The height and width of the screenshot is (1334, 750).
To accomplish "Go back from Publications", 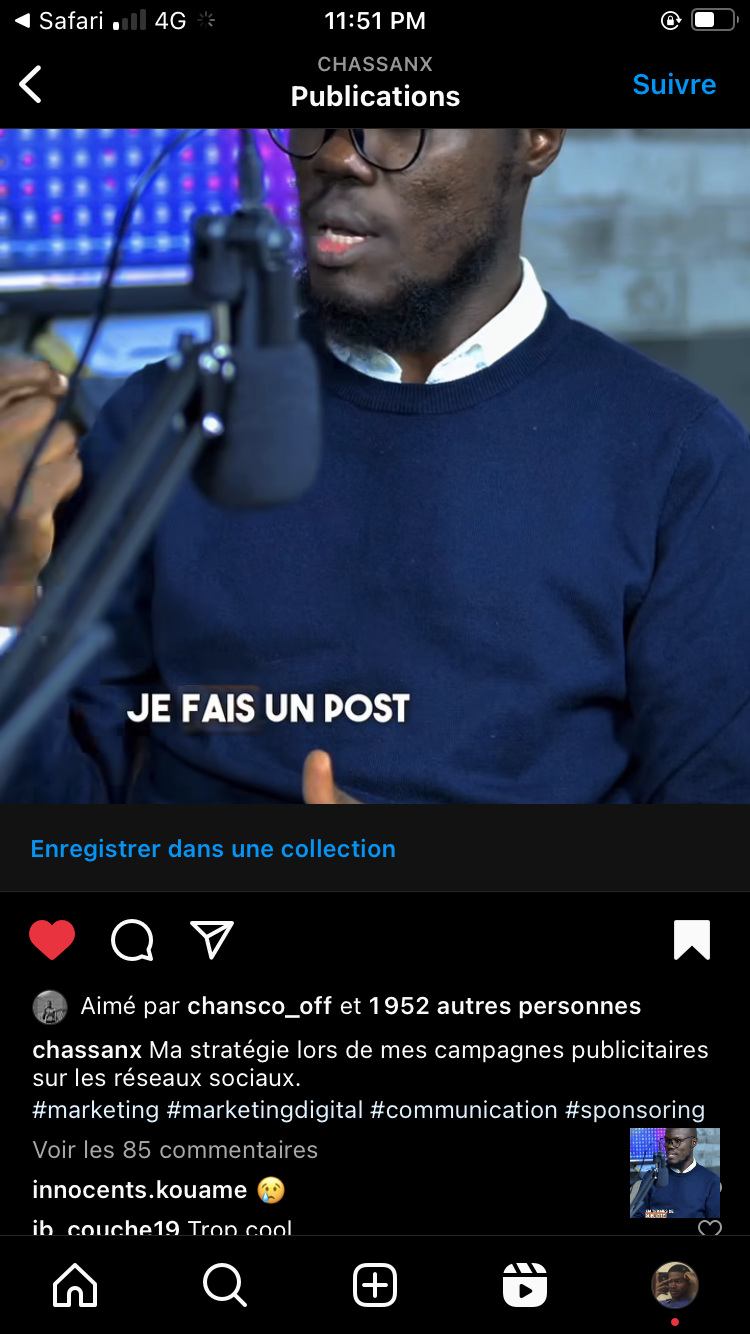I will point(31,85).
